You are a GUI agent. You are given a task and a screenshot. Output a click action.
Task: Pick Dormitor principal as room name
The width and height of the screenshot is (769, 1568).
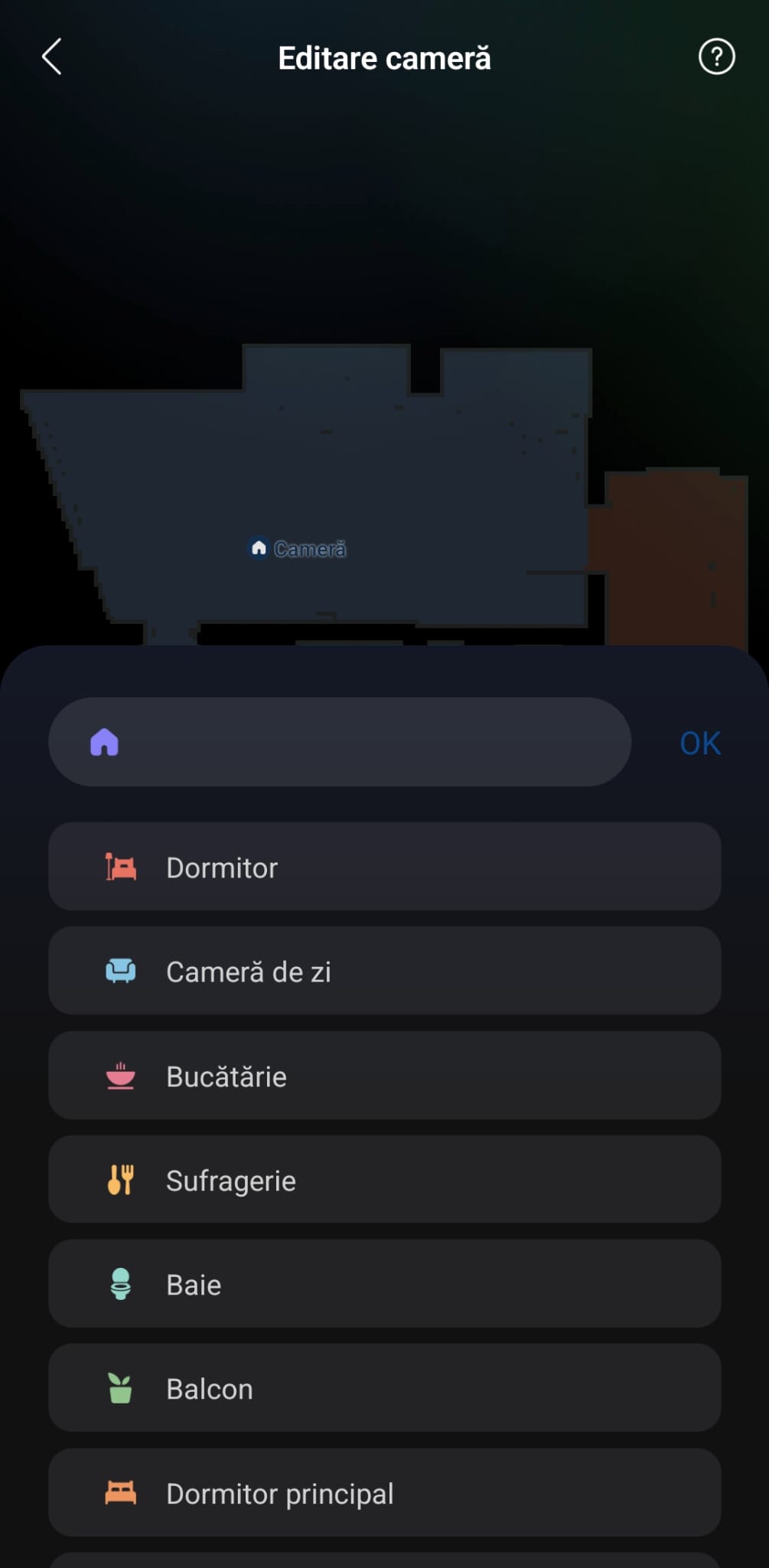[384, 1492]
